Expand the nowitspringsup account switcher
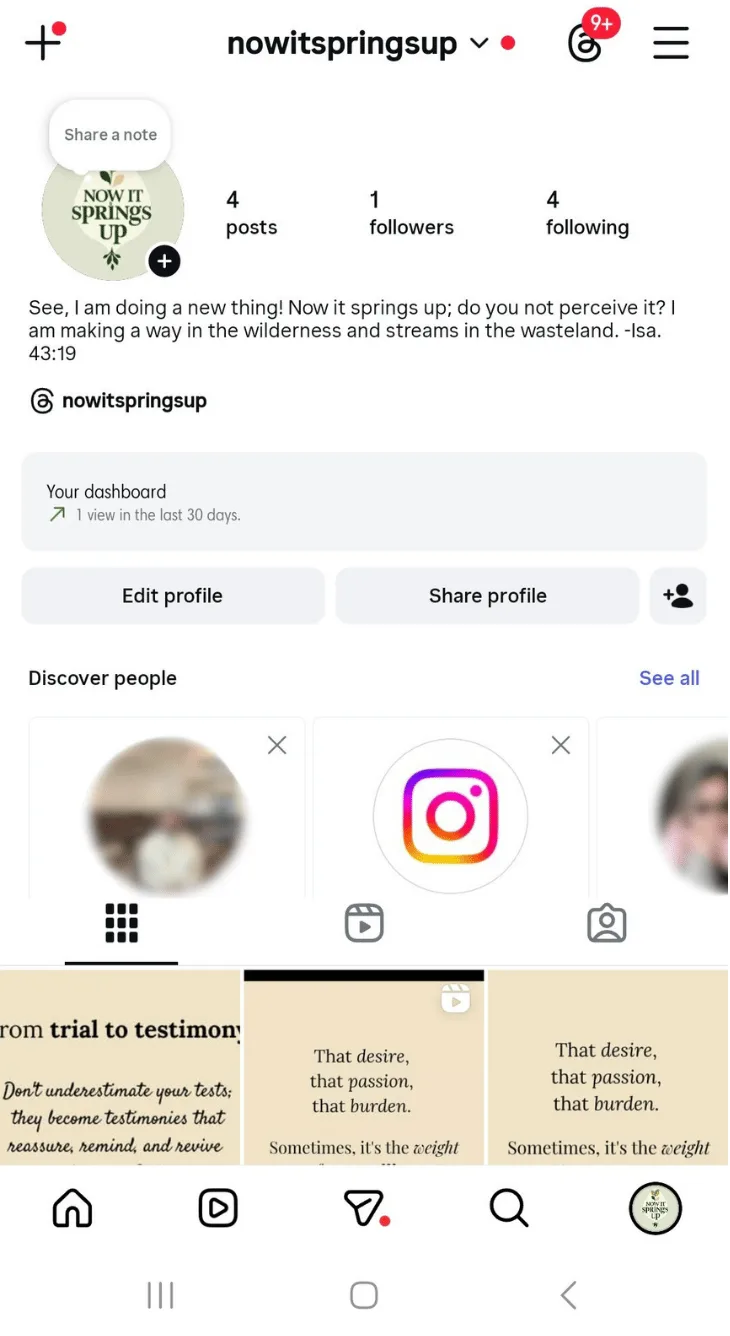This screenshot has height=1336, width=730. pos(478,44)
